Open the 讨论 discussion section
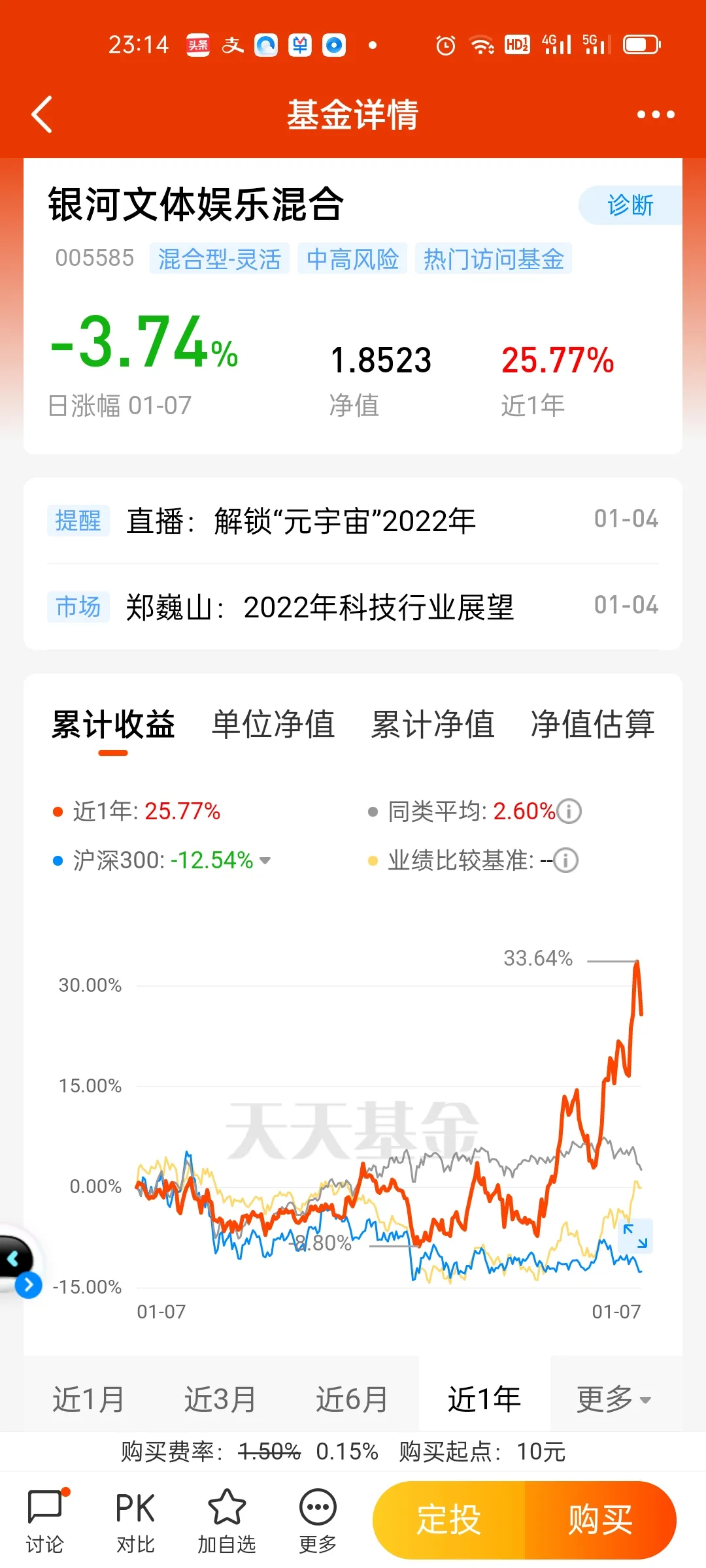The height and width of the screenshot is (1568, 706). 44,1521
